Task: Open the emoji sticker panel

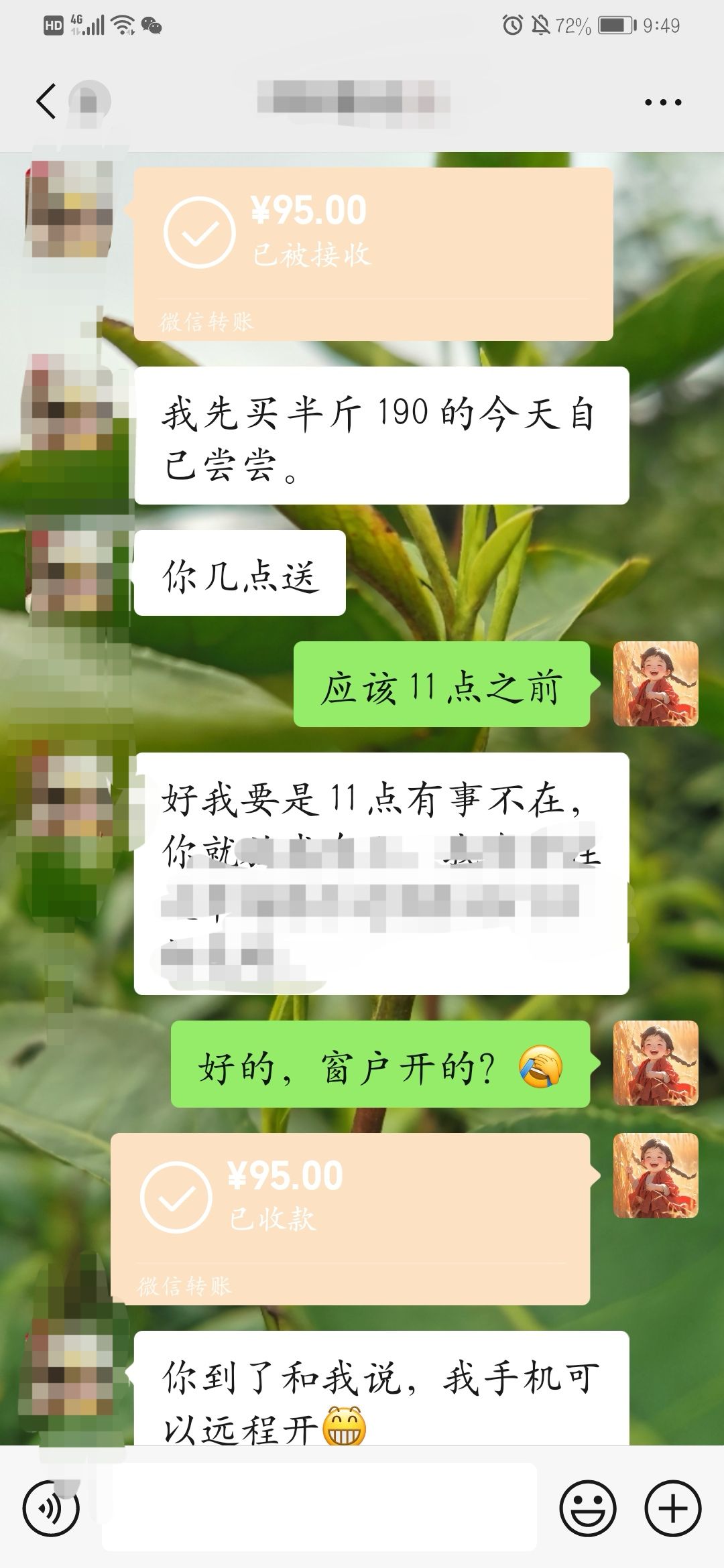Action: pyautogui.click(x=587, y=1508)
